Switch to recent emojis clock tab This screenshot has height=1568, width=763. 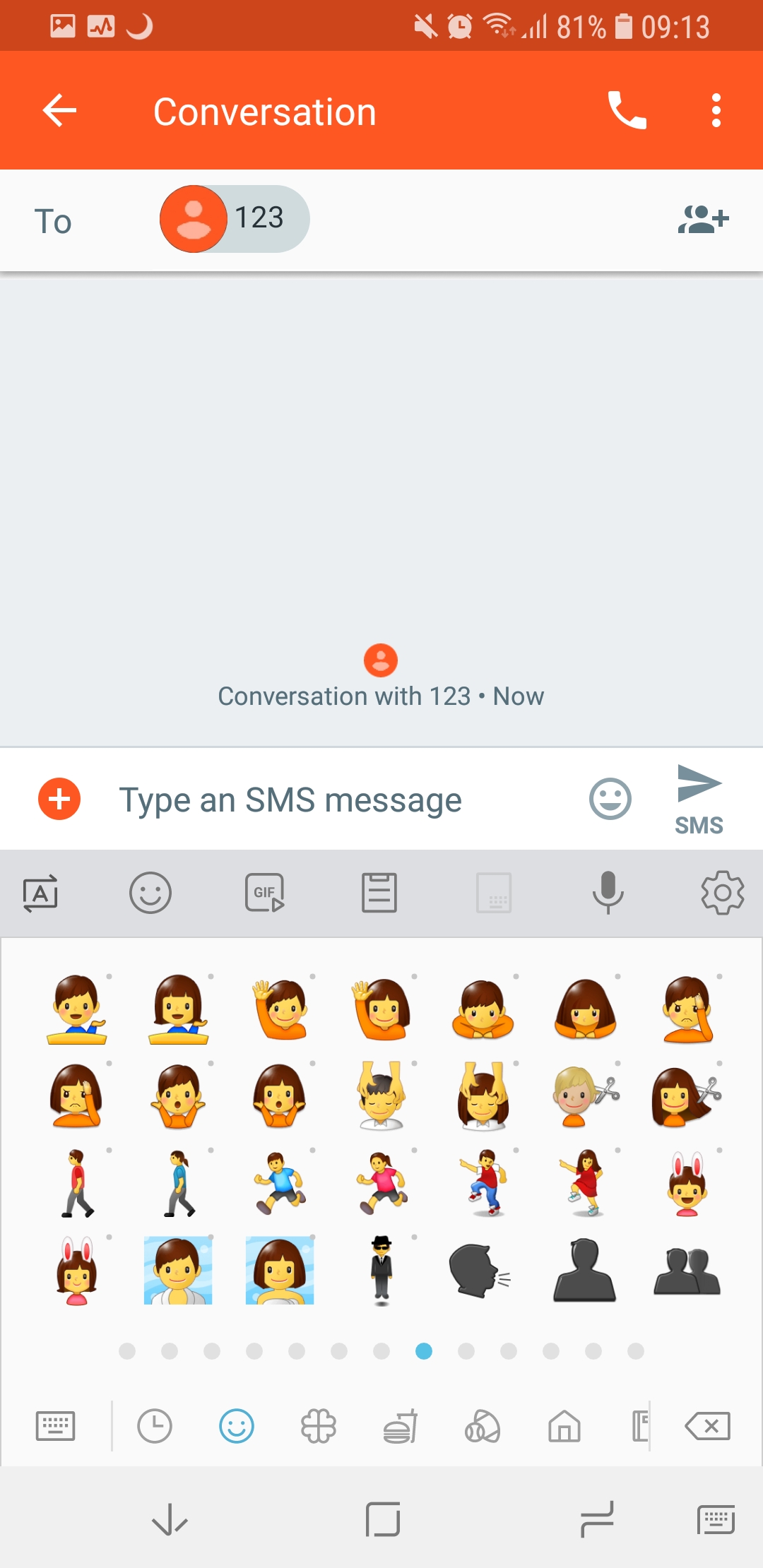(x=155, y=1426)
